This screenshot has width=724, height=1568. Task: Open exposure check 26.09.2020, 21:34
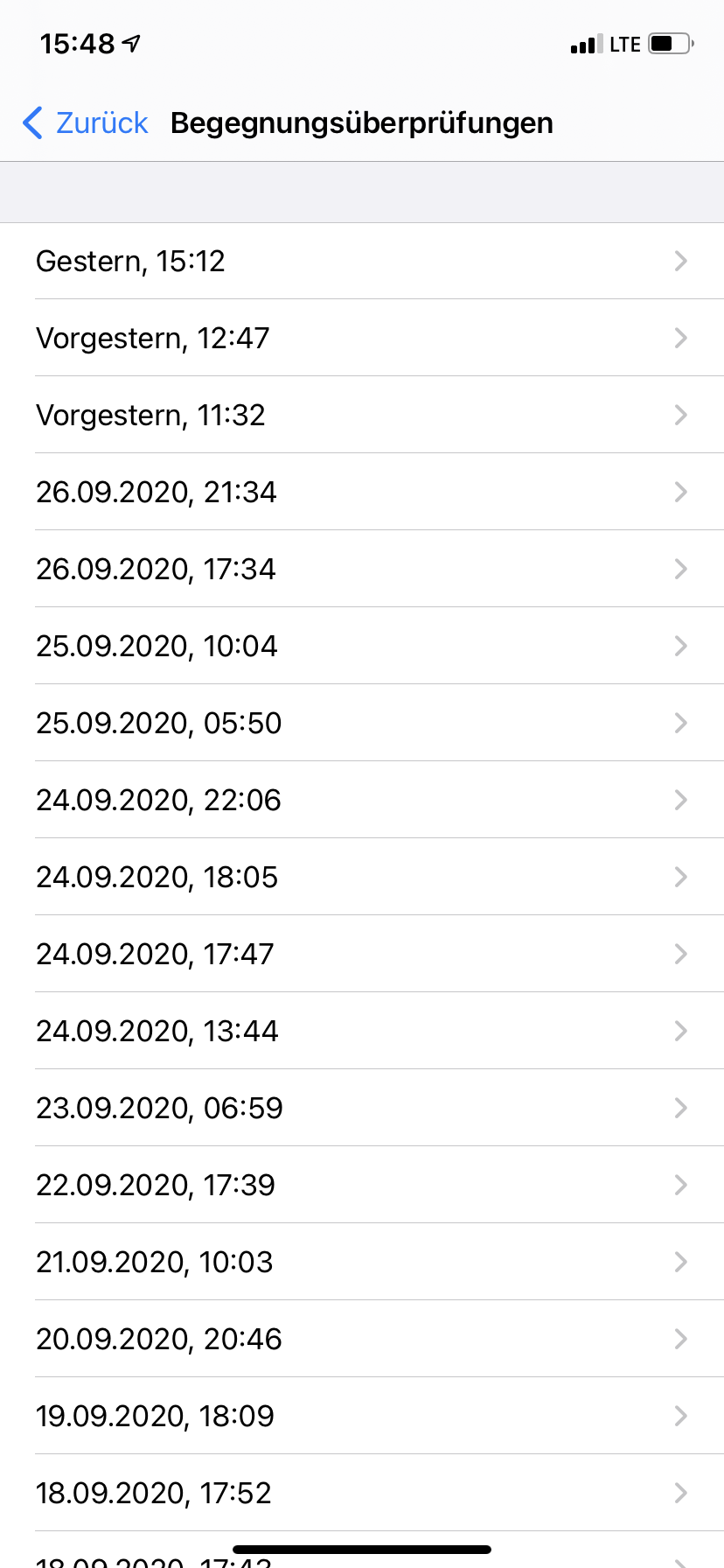(362, 493)
